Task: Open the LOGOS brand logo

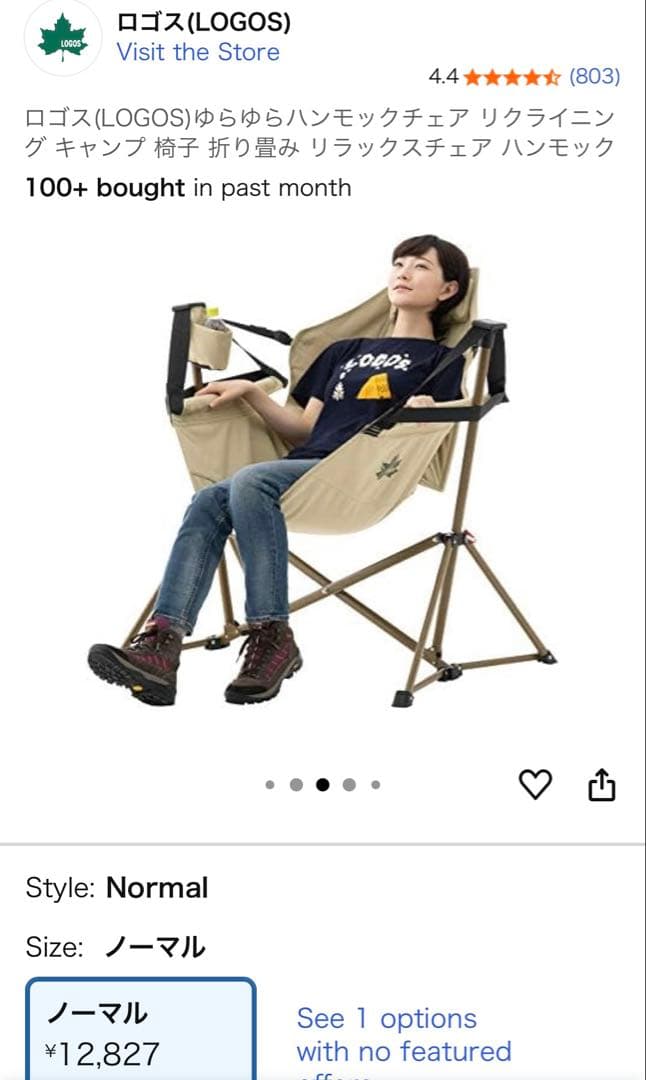Action: [x=63, y=38]
